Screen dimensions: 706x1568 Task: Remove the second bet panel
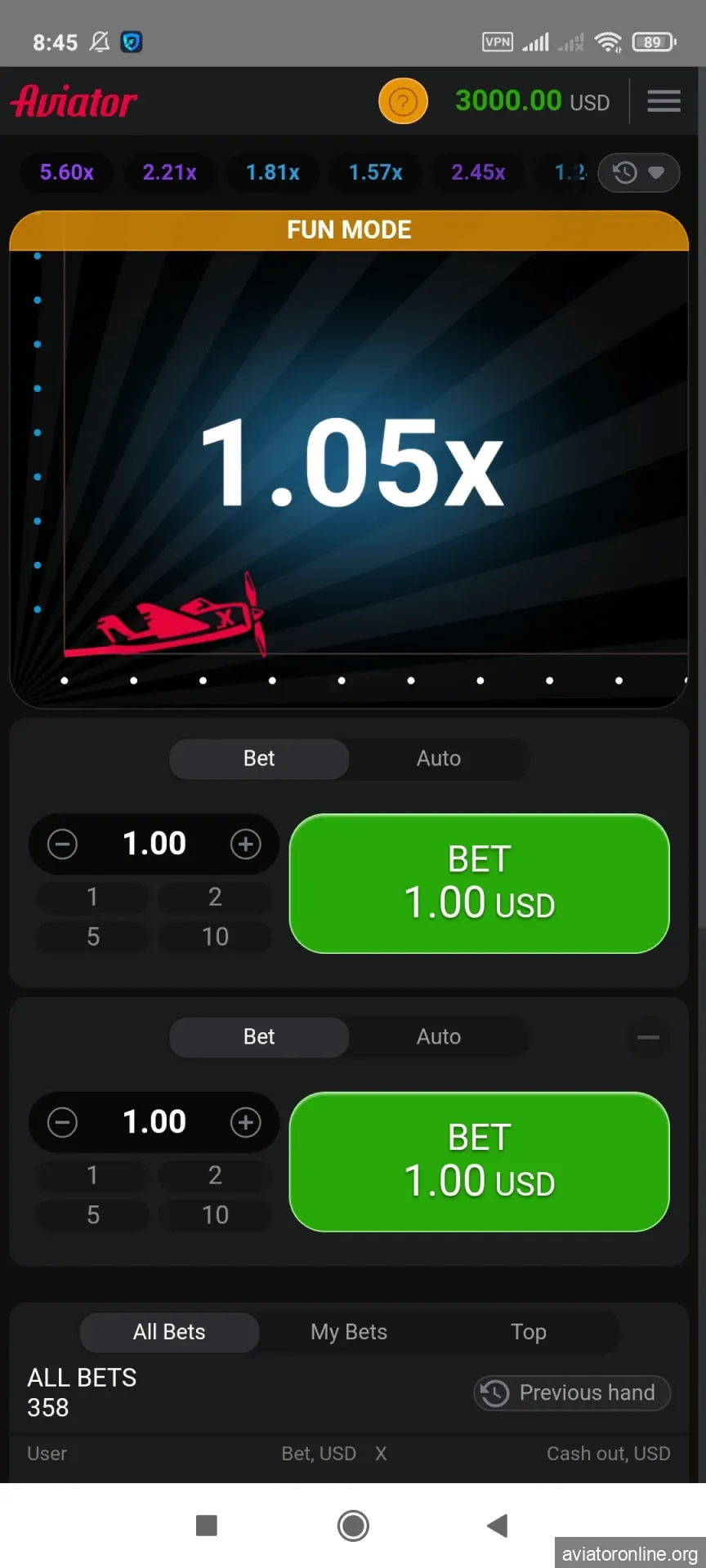point(648,1037)
